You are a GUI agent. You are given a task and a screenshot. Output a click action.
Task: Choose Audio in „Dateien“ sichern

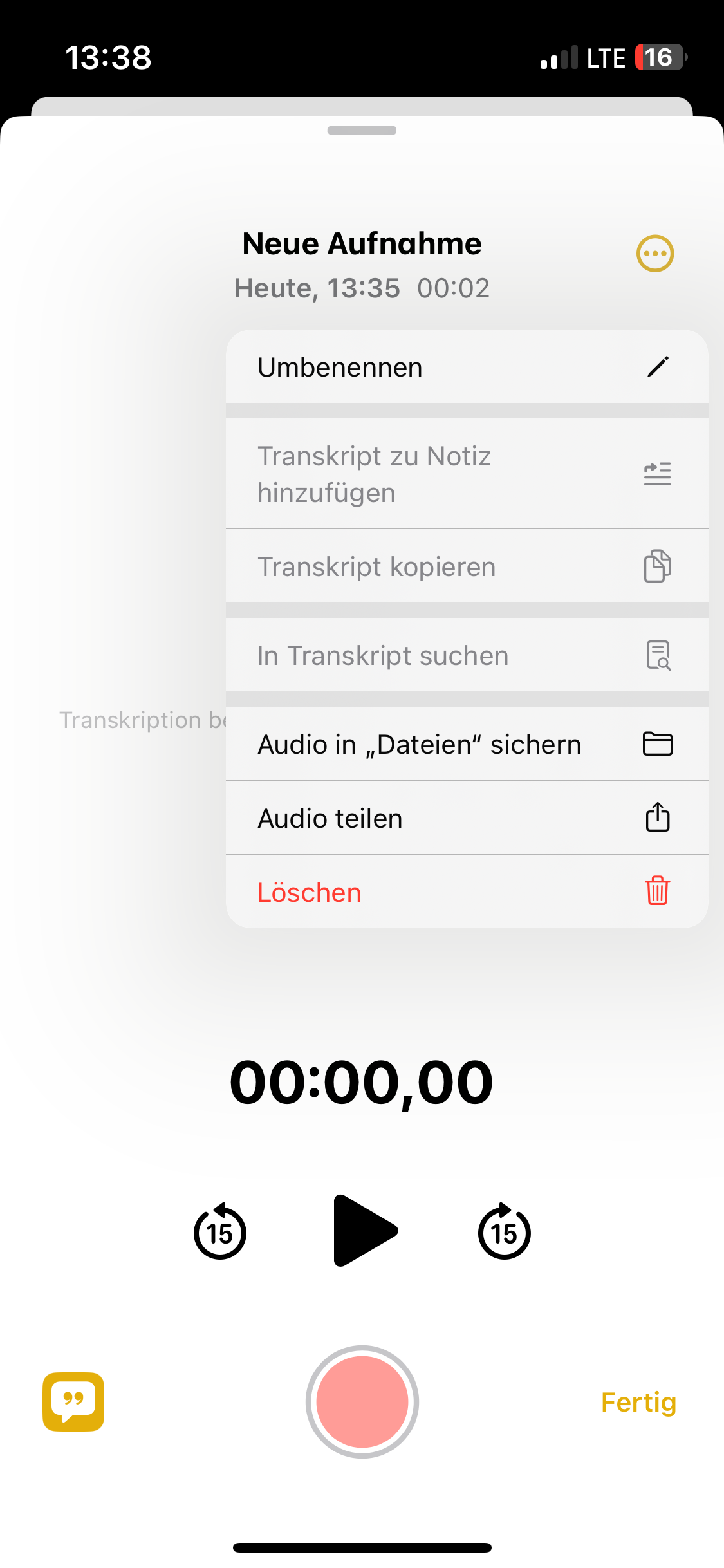(x=467, y=744)
